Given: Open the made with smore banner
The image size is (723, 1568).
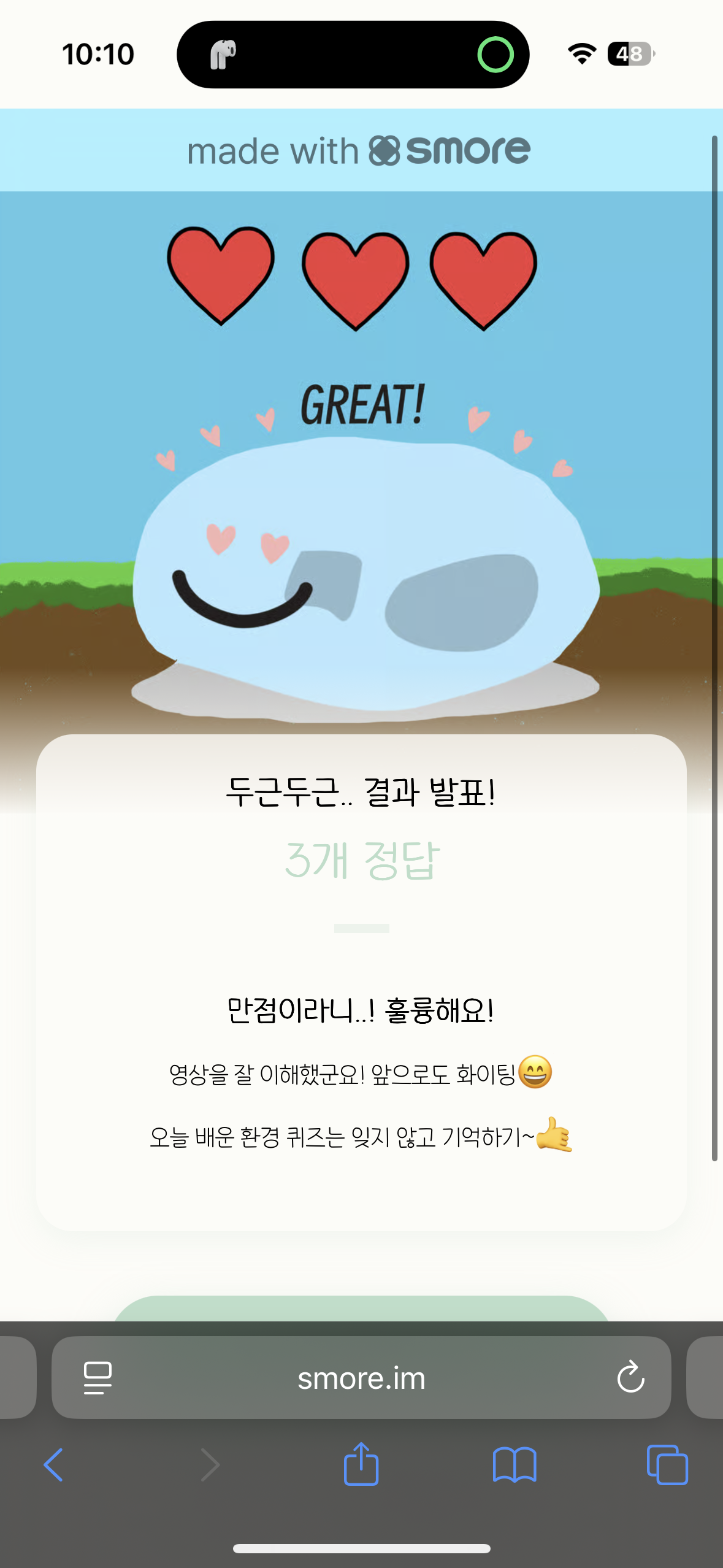Looking at the screenshot, I should [x=359, y=151].
